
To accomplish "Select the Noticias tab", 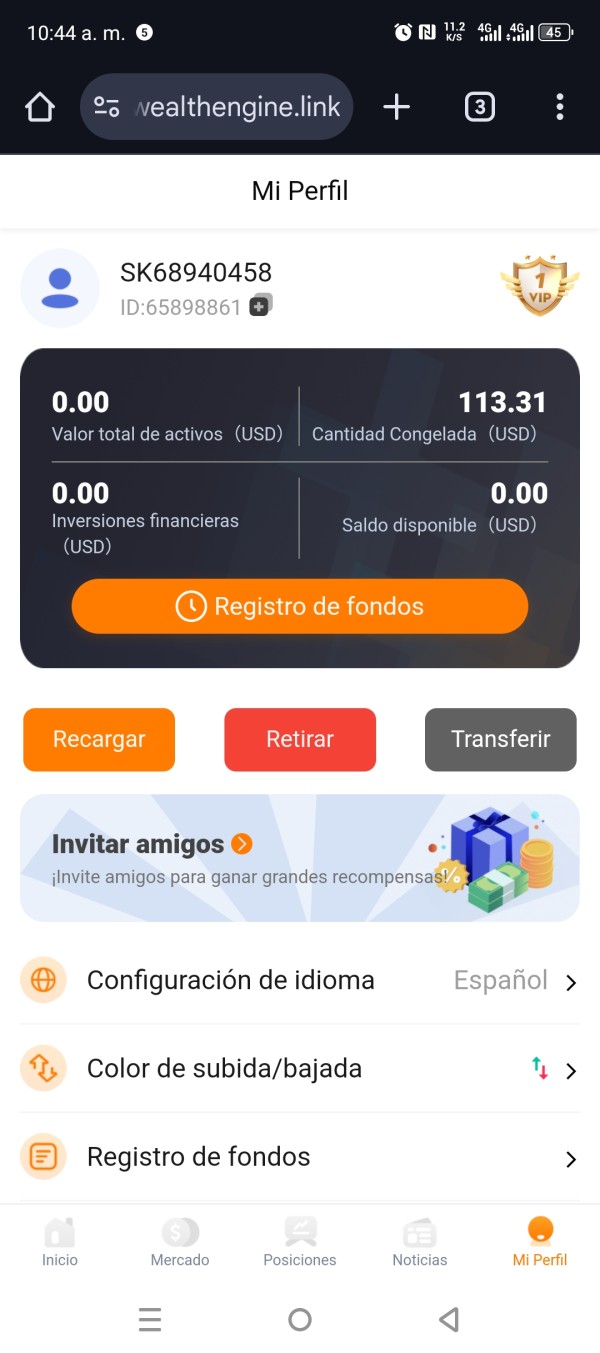I will point(420,1243).
